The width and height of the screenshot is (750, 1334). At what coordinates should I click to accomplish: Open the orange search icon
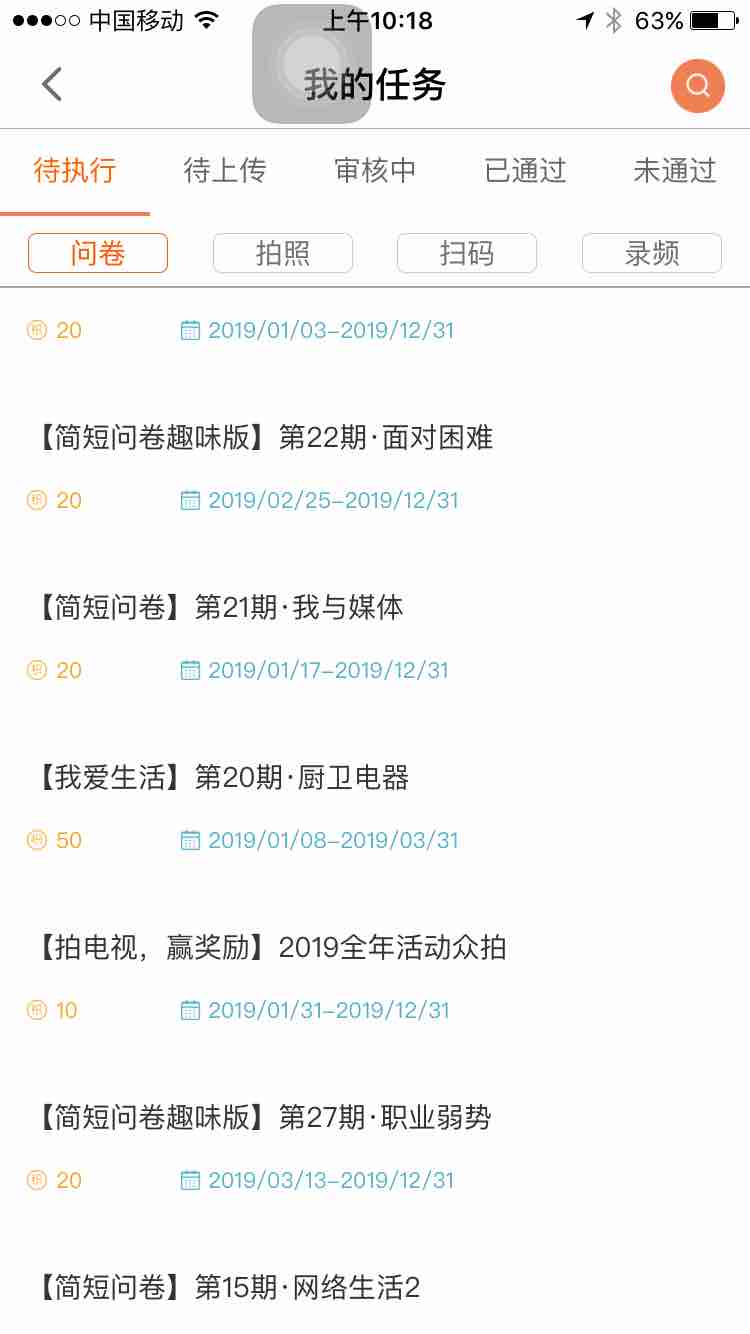697,86
